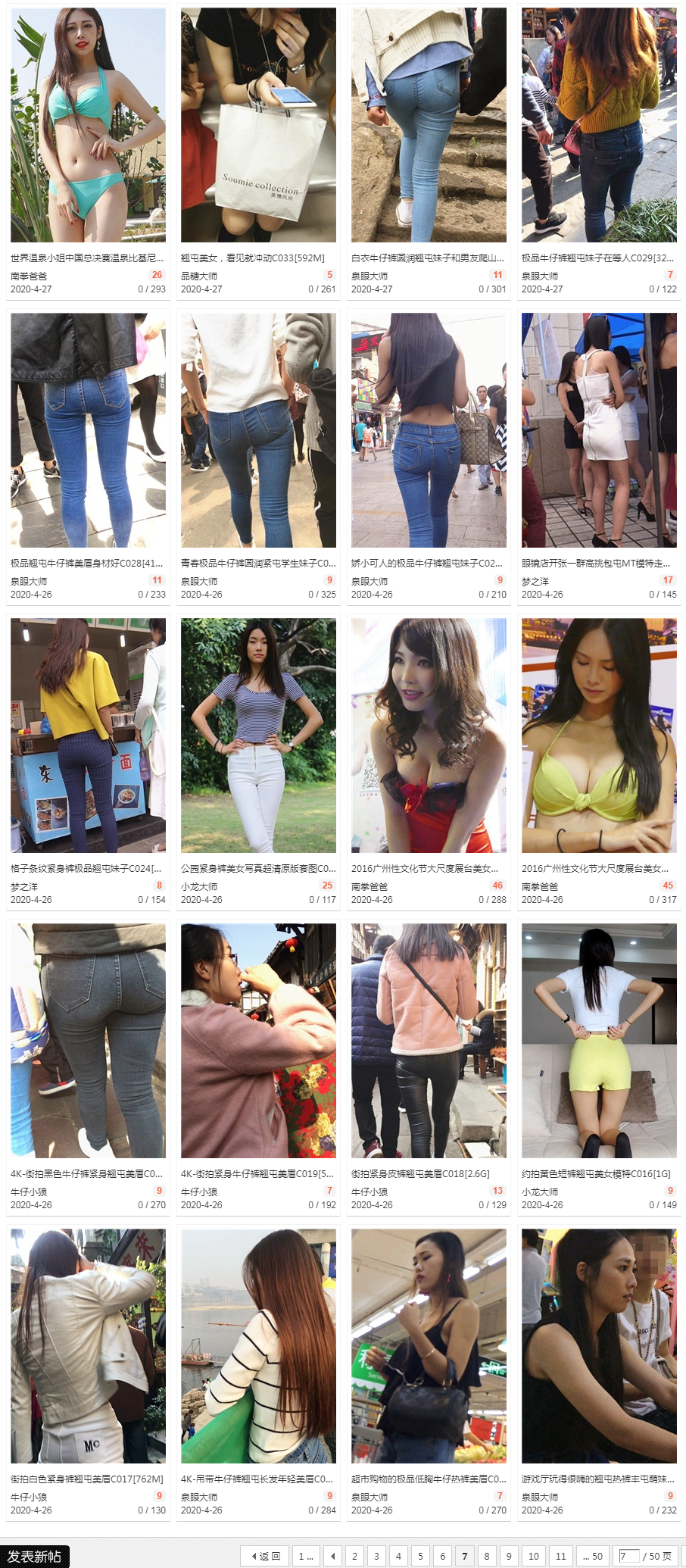
Task: Open the thread titled C017[762M]
Action: tap(87, 1479)
